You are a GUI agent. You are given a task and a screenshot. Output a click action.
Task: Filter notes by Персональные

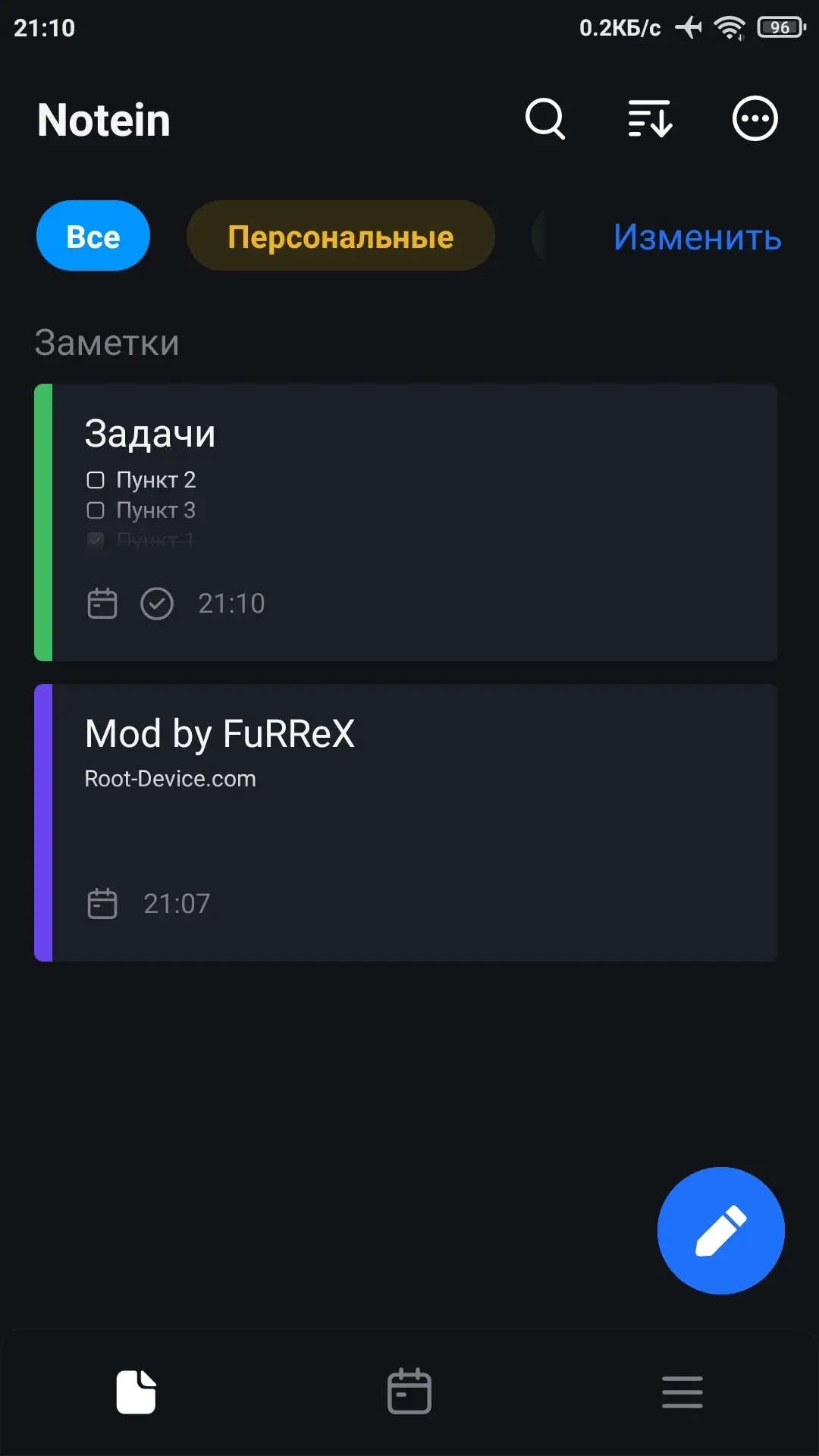pos(340,236)
